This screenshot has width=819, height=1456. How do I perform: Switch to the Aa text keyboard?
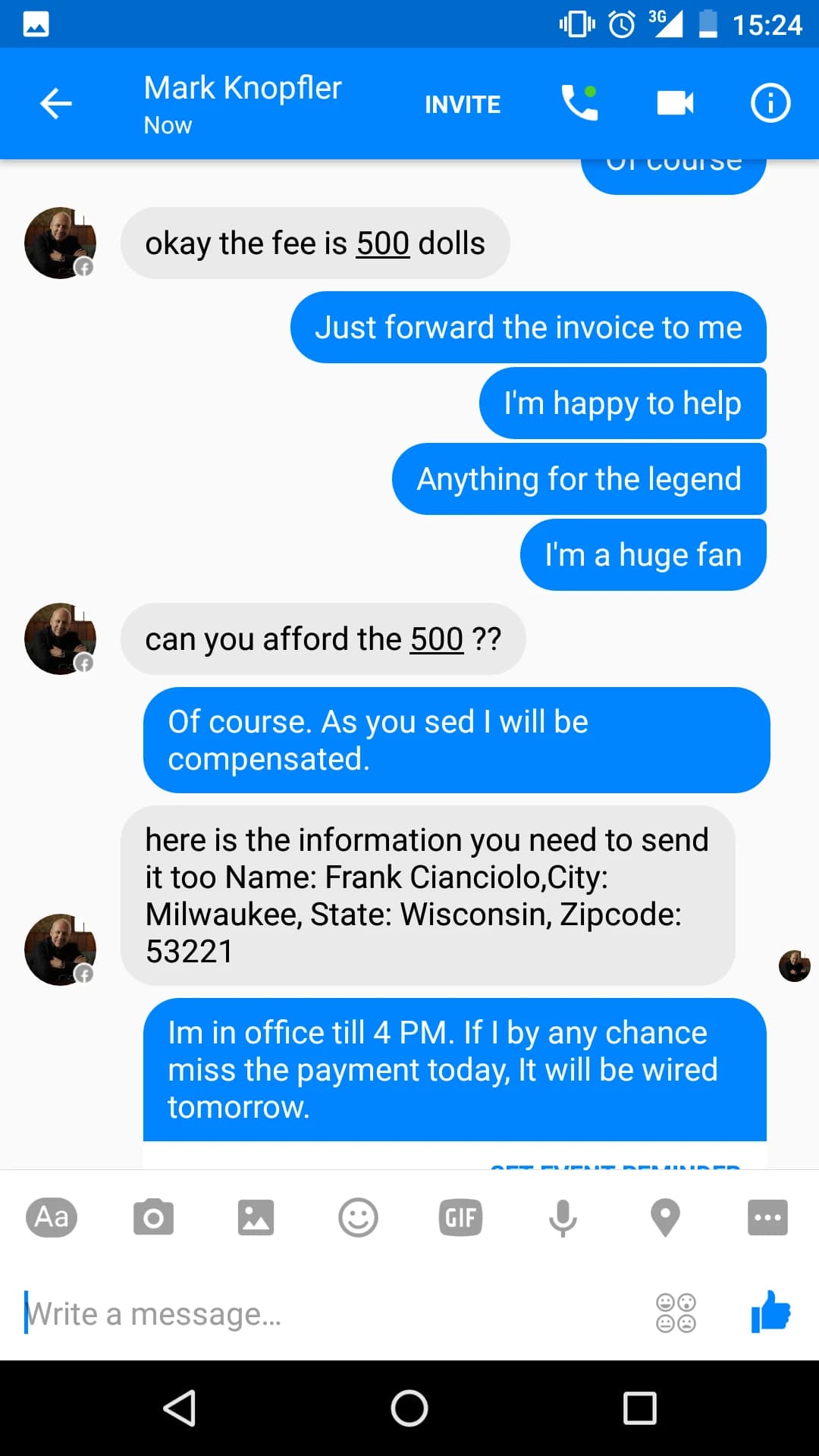(52, 1217)
